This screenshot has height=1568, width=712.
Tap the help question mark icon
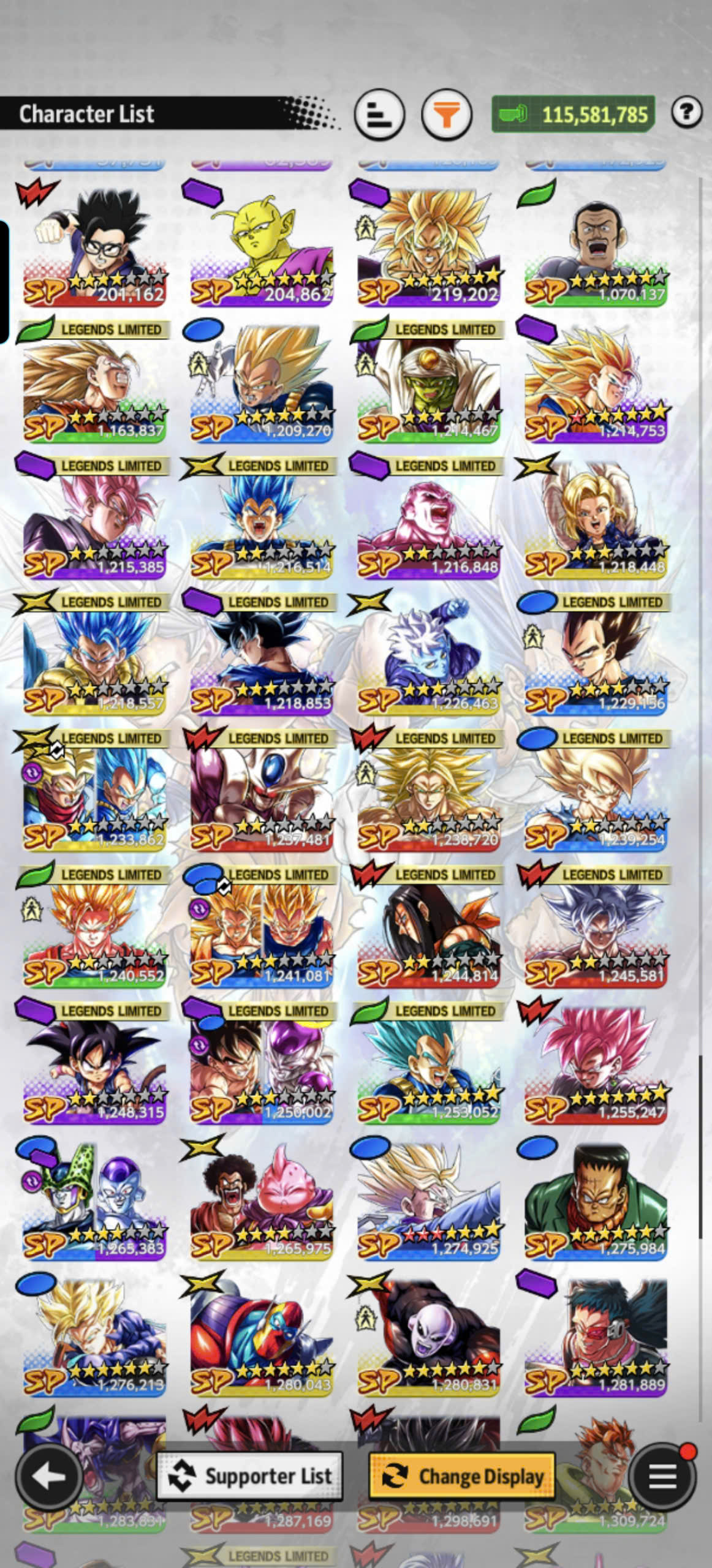pos(686,112)
